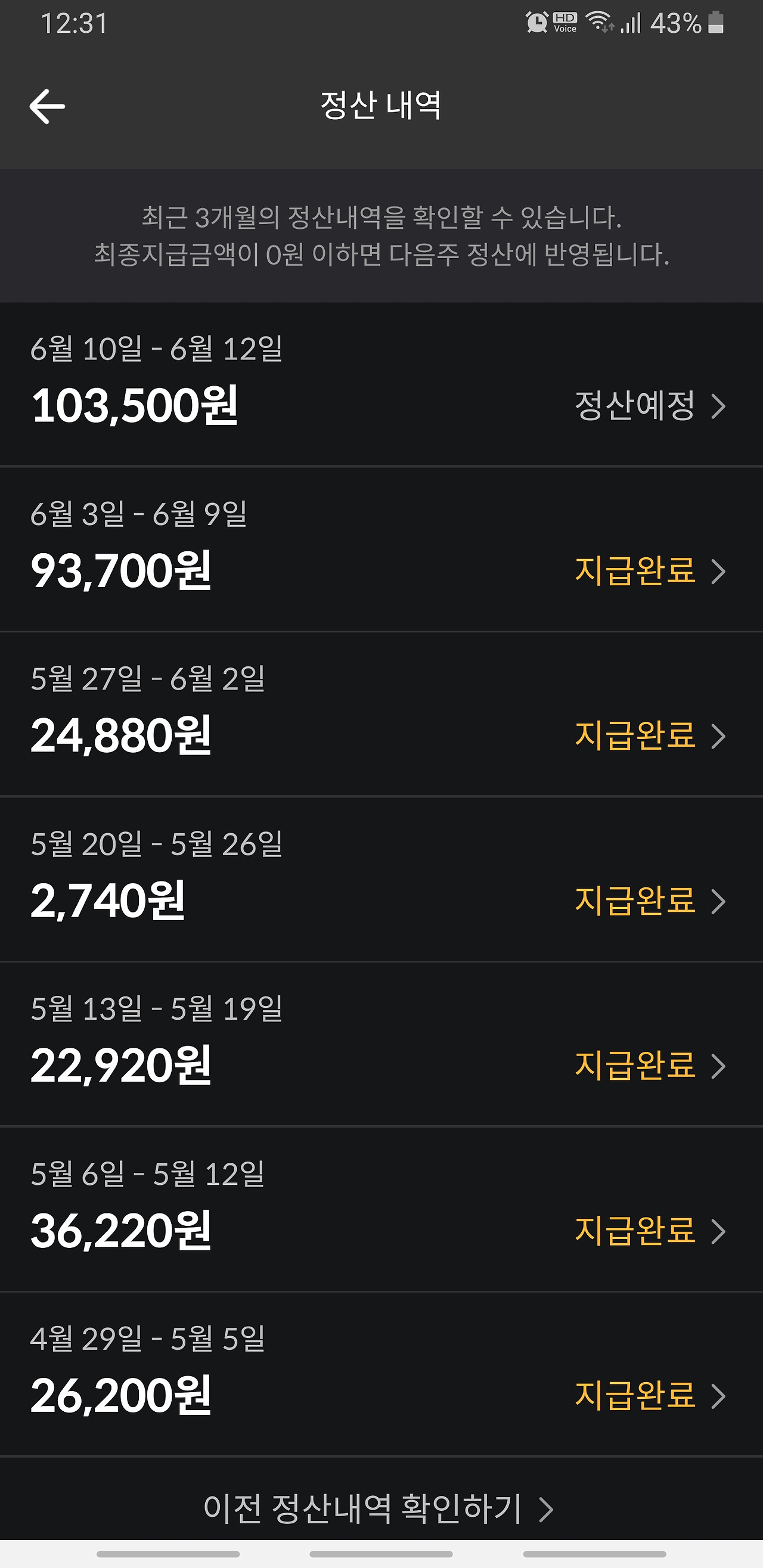Viewport: 763px width, 1568px height.
Task: Tap the alarm clock status bar icon
Action: click(x=536, y=23)
